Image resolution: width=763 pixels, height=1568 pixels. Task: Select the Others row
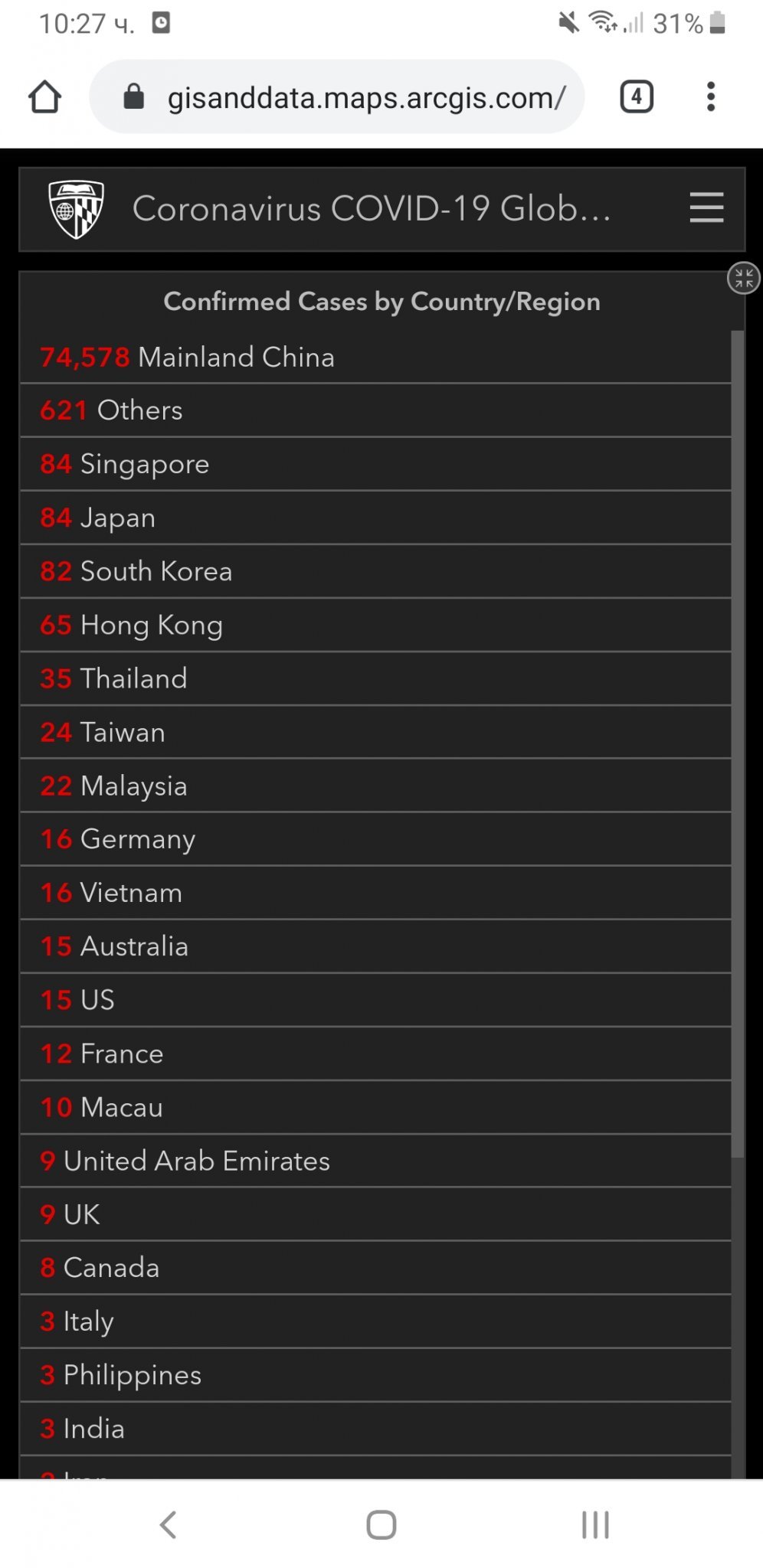[140, 411]
